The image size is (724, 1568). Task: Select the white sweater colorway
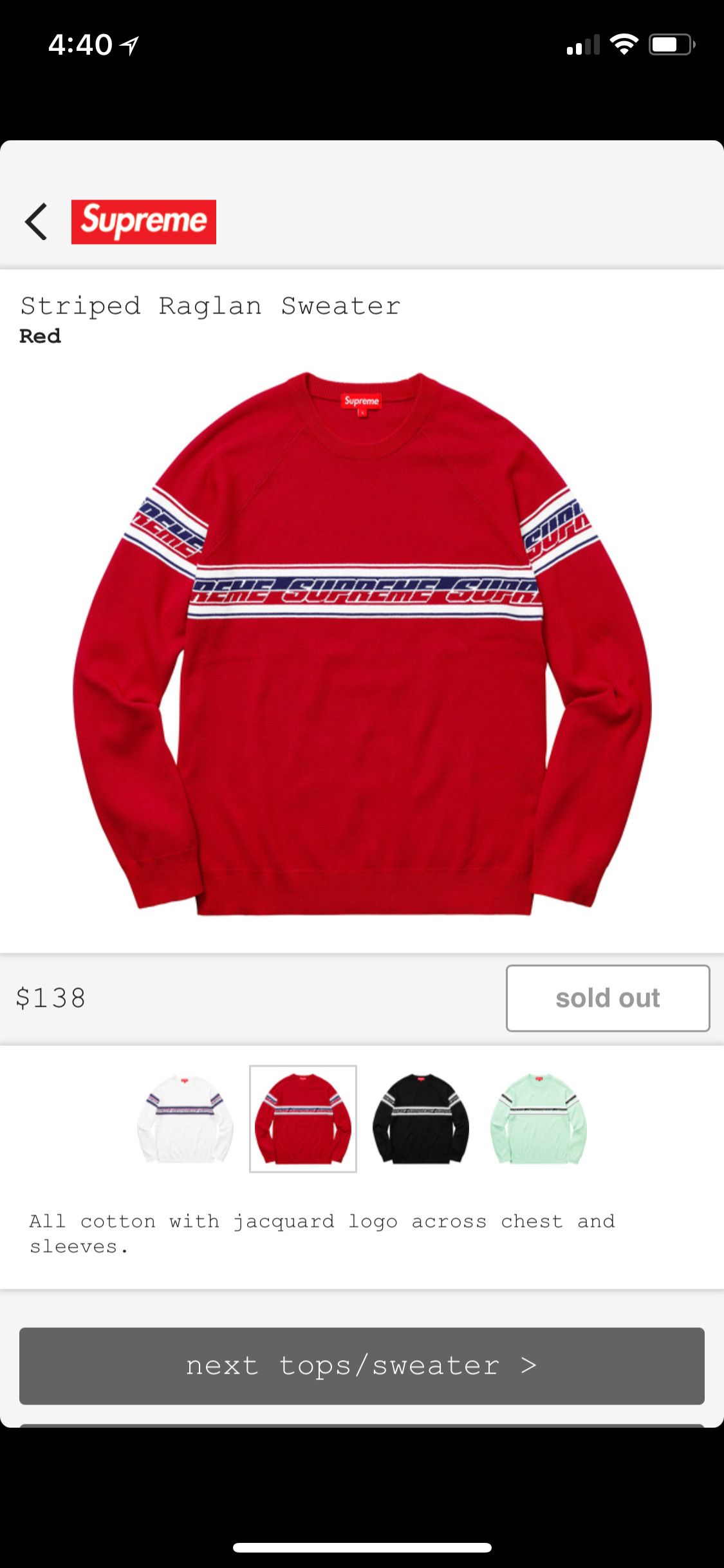(185, 1119)
